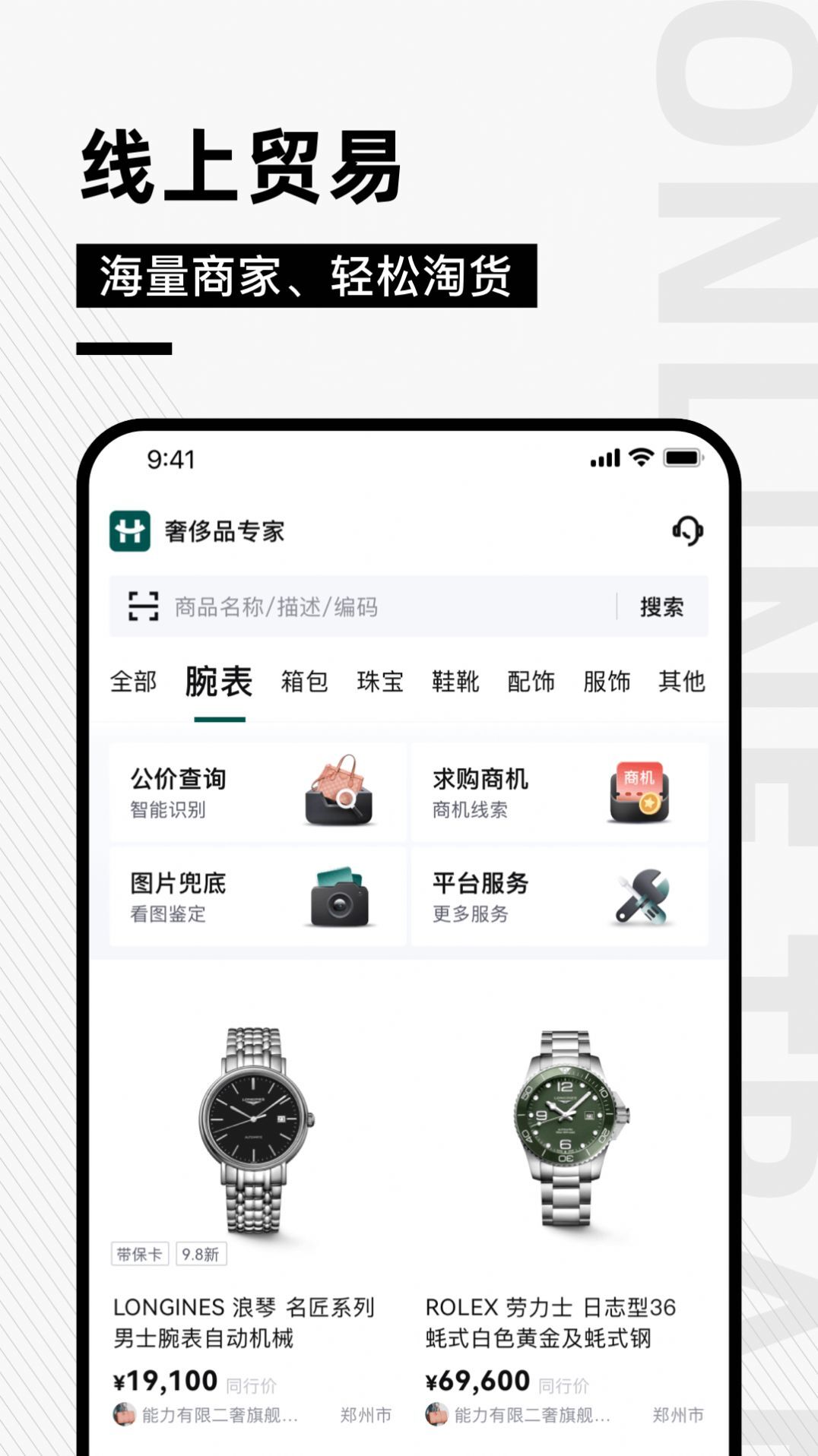Viewport: 818px width, 1456px height.
Task: Select the 全部 category tab
Action: point(135,682)
